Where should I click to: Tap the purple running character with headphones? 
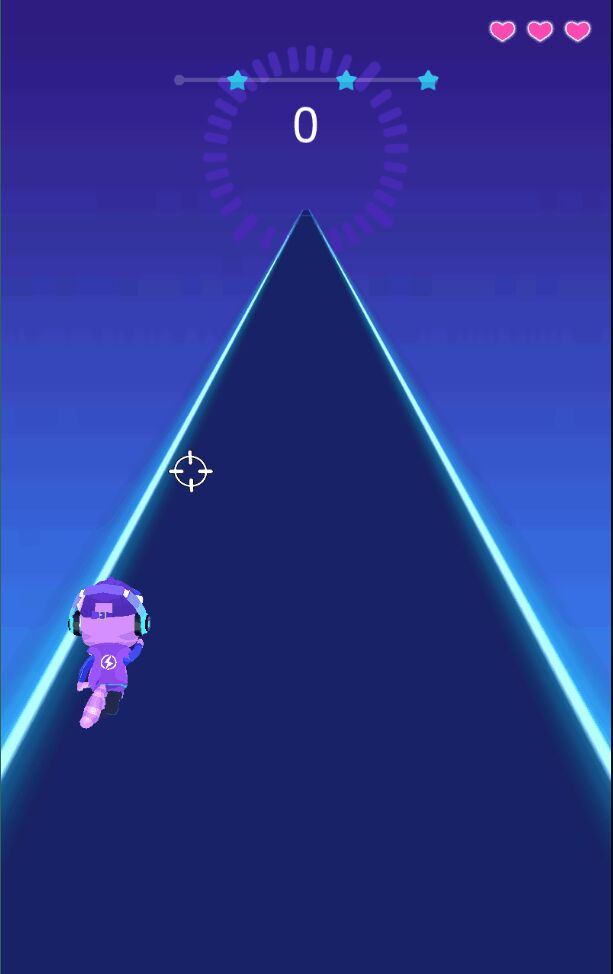click(x=108, y=650)
